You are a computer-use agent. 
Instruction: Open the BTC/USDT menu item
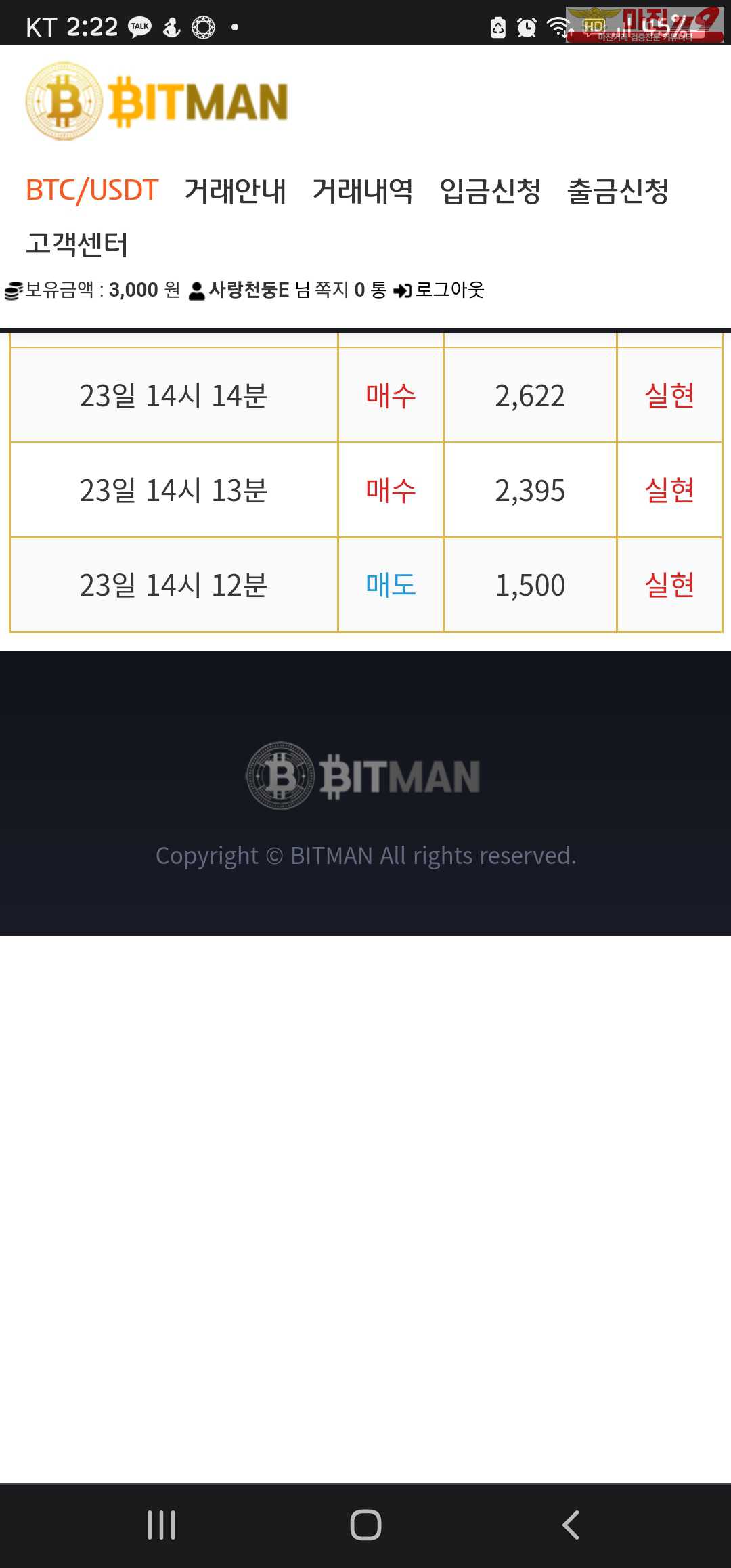pos(92,190)
